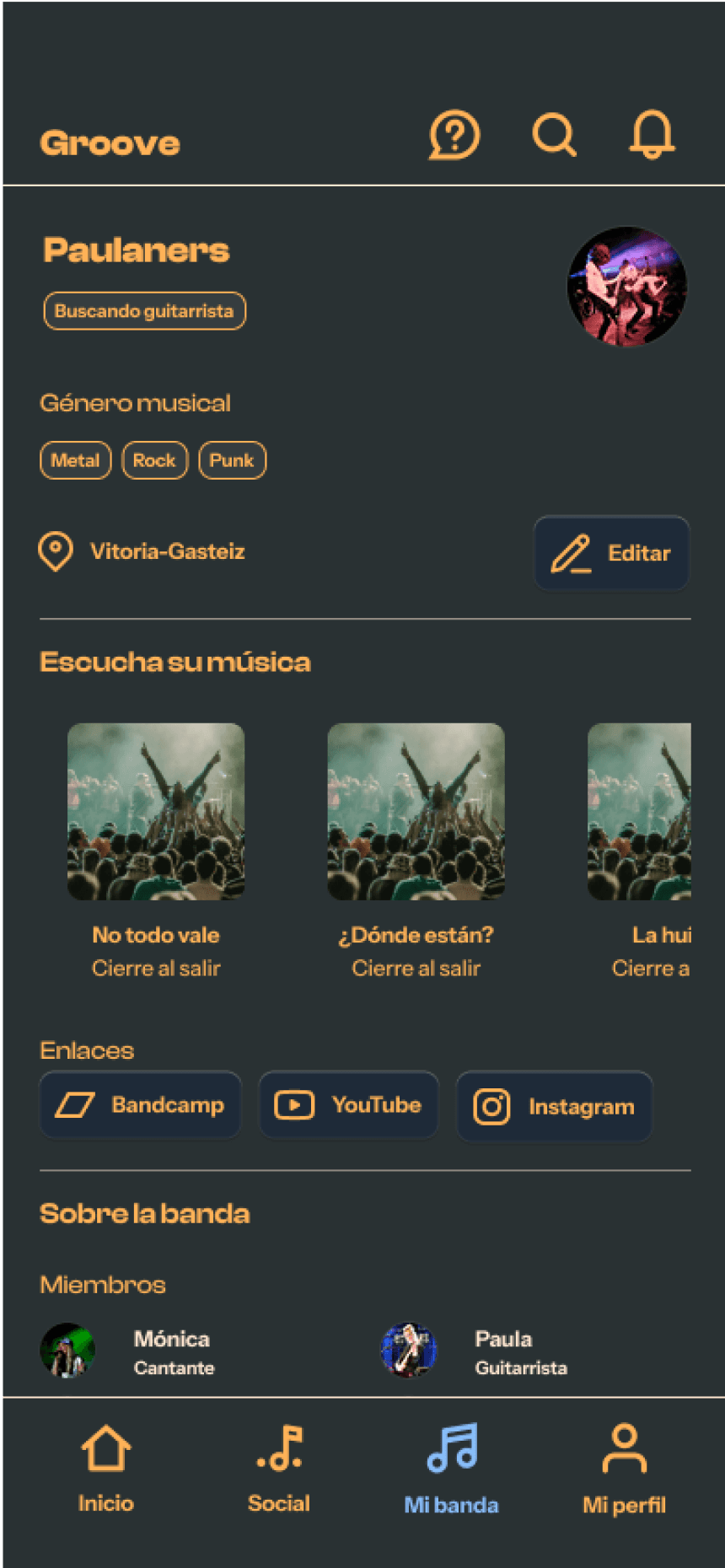
Task: Open the notifications bell
Action: pyautogui.click(x=652, y=135)
